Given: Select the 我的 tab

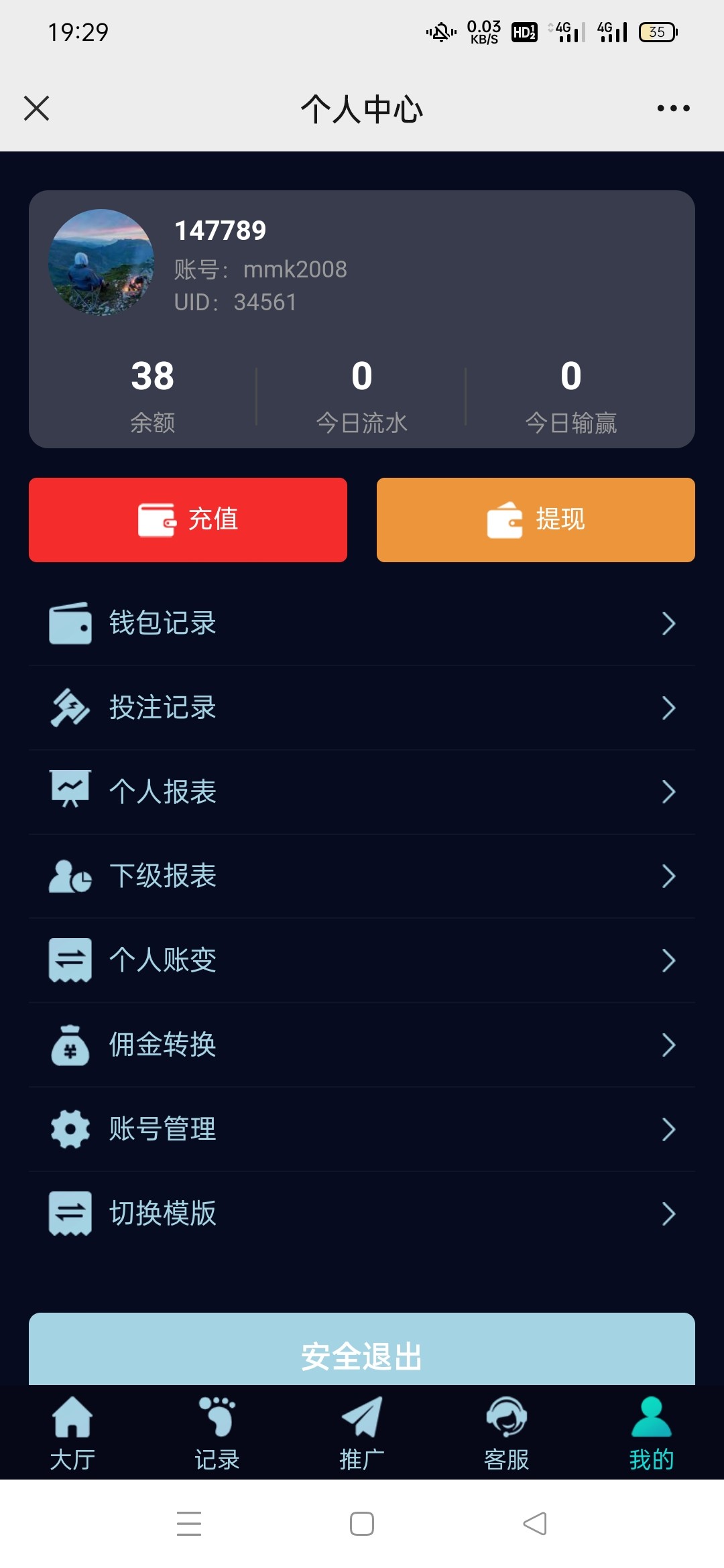Looking at the screenshot, I should point(652,1433).
